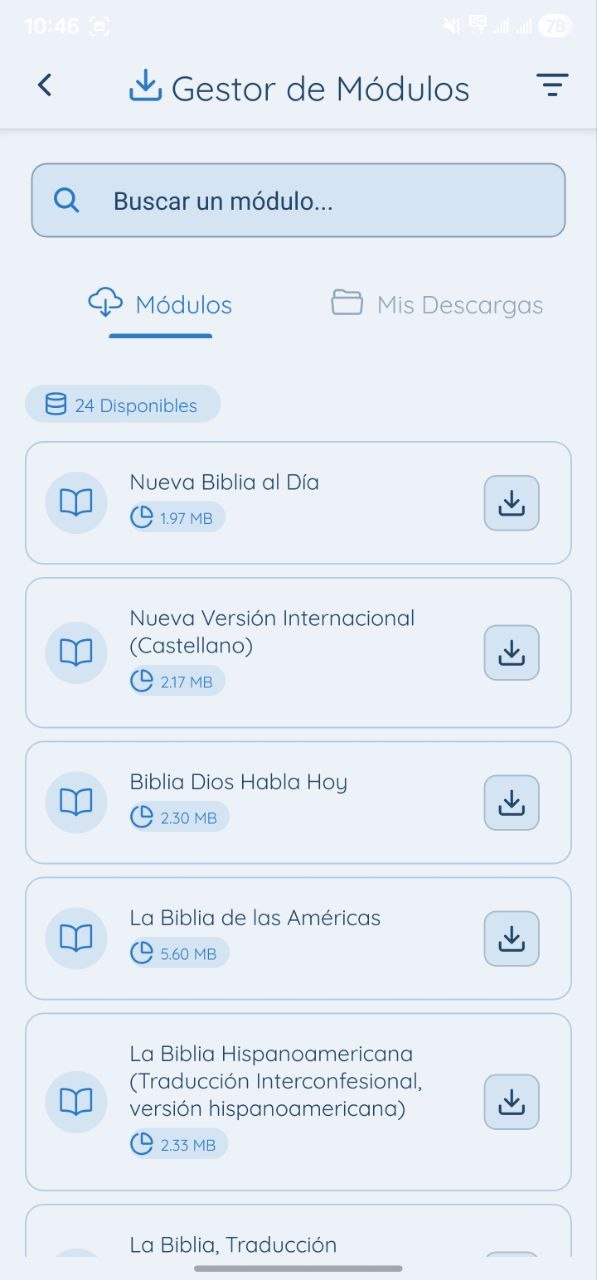Download Nueva Versión Internacional (Castellano)
The image size is (597, 1280).
[512, 653]
